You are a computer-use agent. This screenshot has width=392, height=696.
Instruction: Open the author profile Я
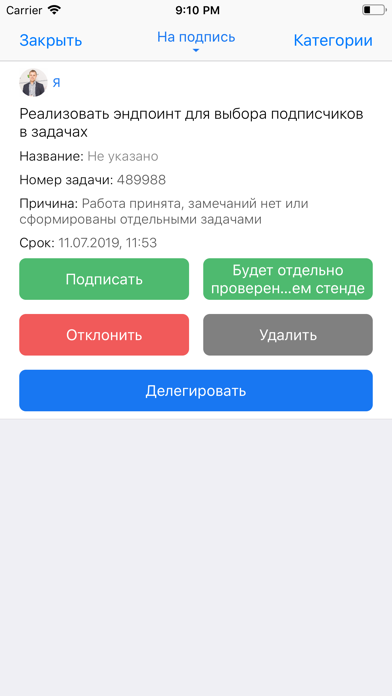click(56, 83)
